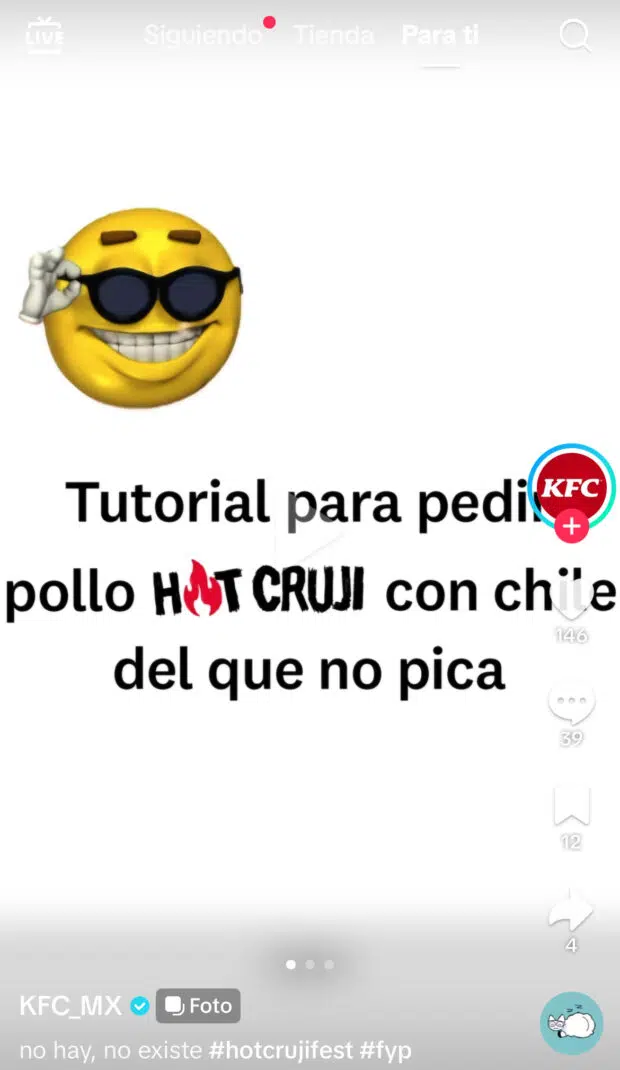Open the comments bubble
Image resolution: width=620 pixels, height=1070 pixels.
click(571, 704)
